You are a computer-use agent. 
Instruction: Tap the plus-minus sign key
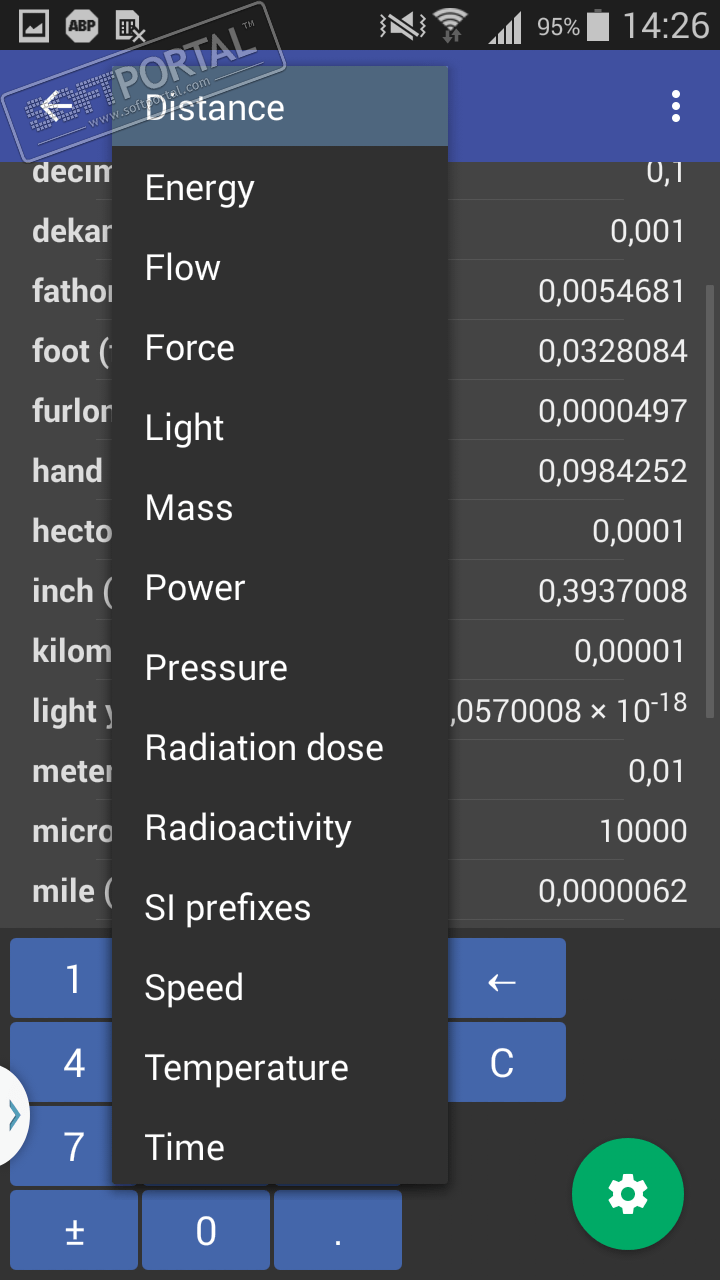(x=74, y=1230)
